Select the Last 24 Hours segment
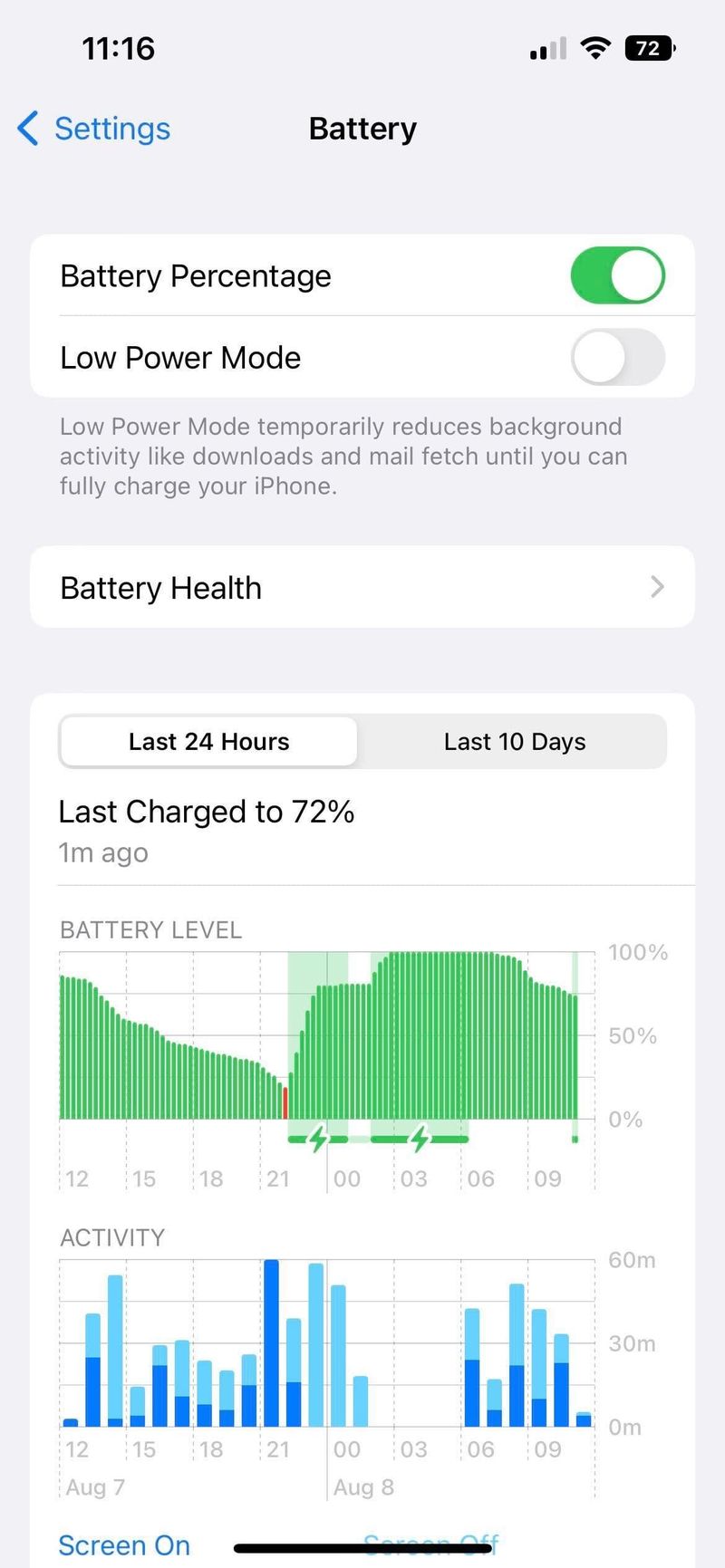This screenshot has height=1568, width=725. click(209, 742)
